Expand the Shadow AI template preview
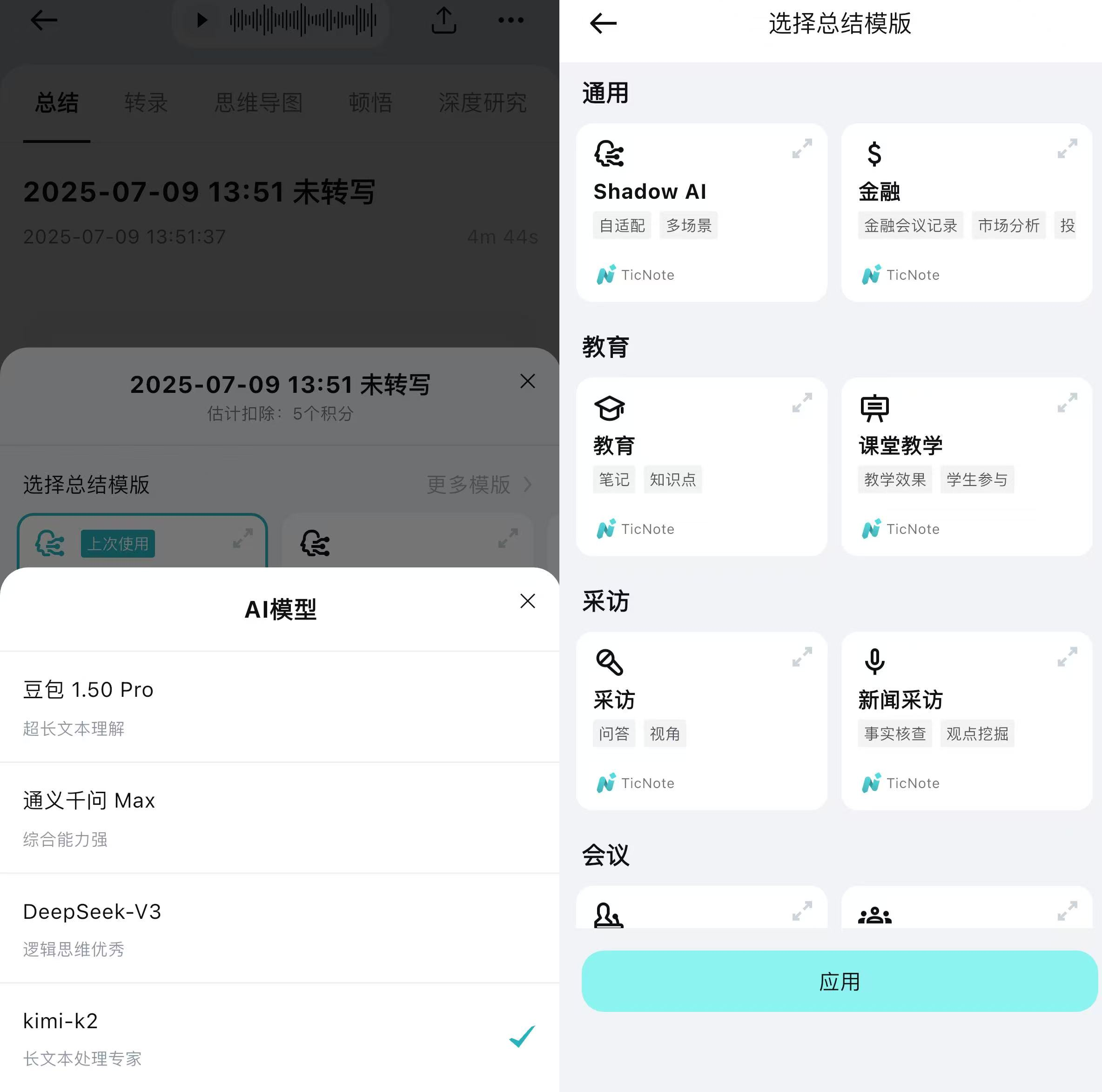Viewport: 1102px width, 1092px height. click(x=801, y=149)
